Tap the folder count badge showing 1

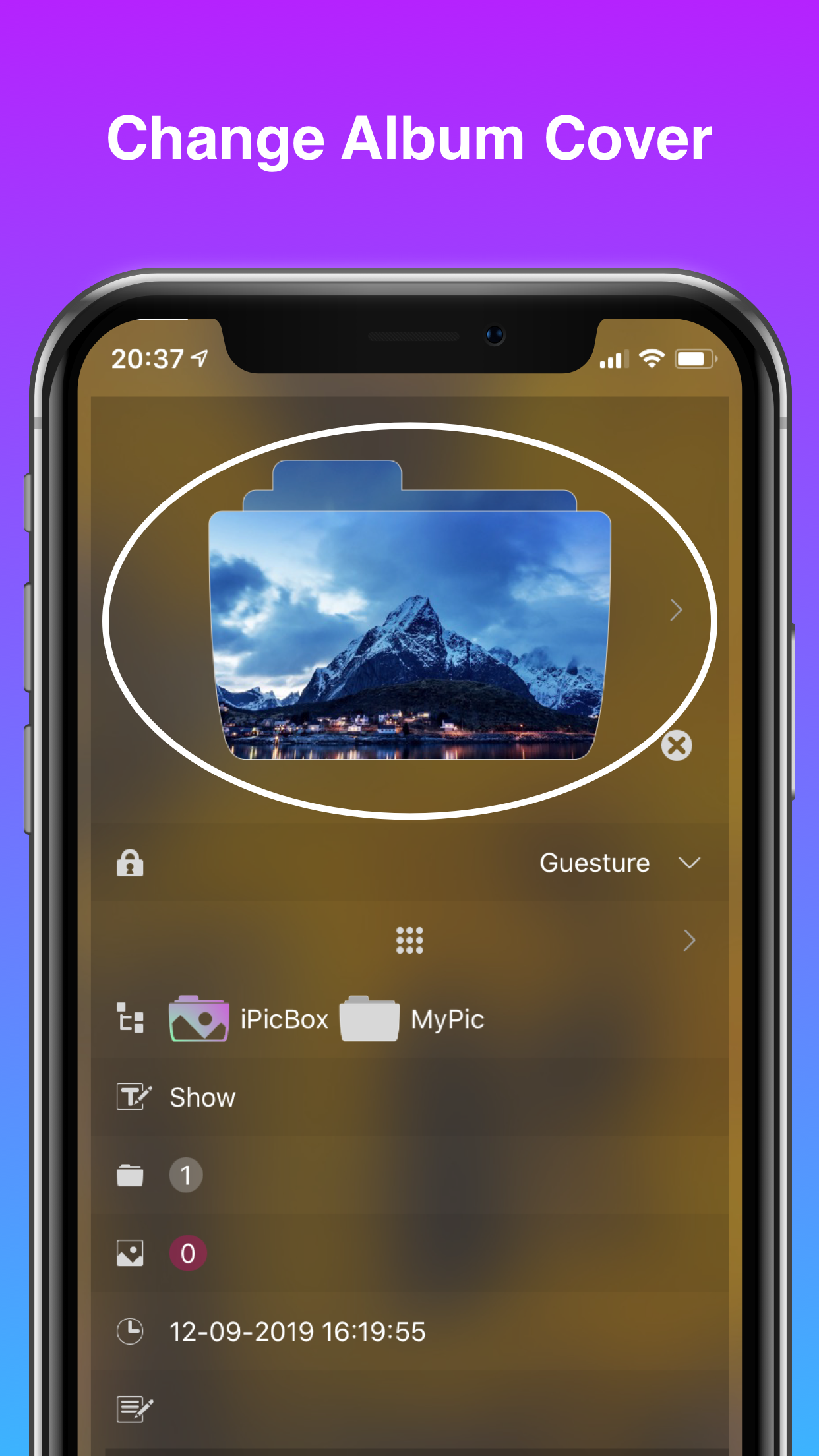pyautogui.click(x=186, y=1174)
